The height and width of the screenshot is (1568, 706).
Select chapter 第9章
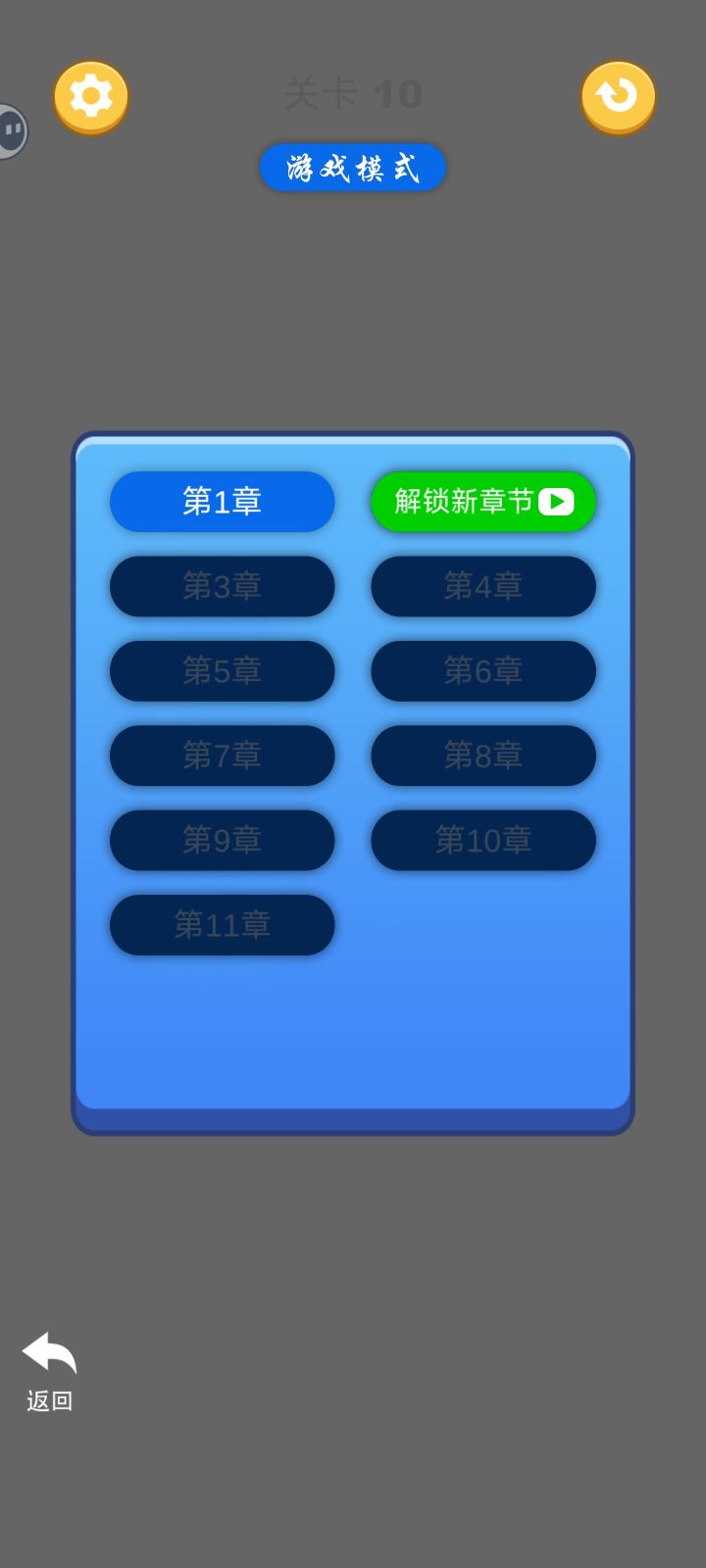coord(222,841)
